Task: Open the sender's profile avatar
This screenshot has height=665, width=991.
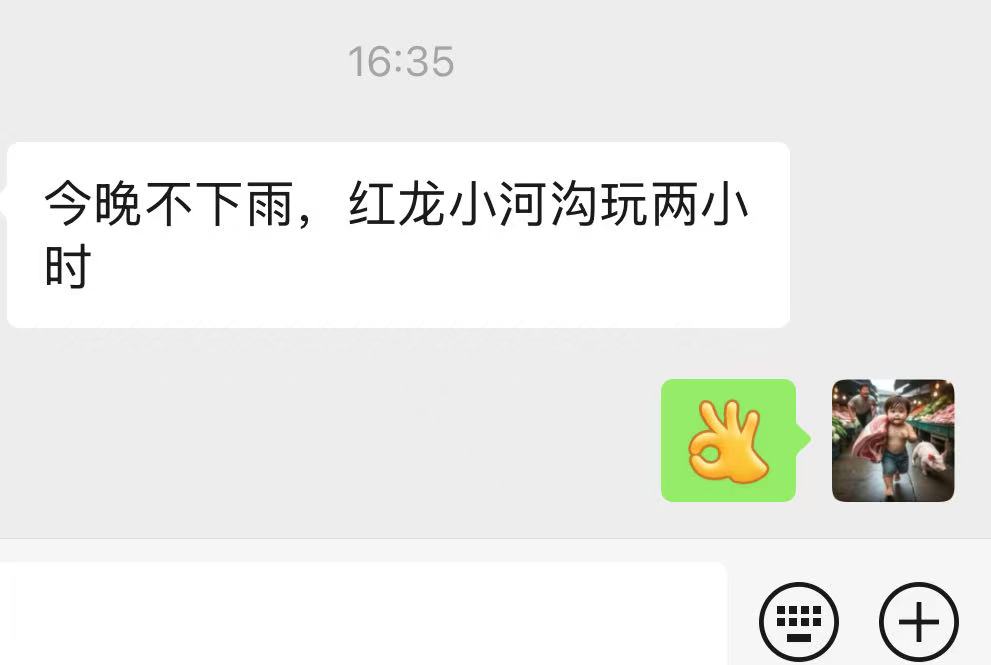Action: (893, 441)
